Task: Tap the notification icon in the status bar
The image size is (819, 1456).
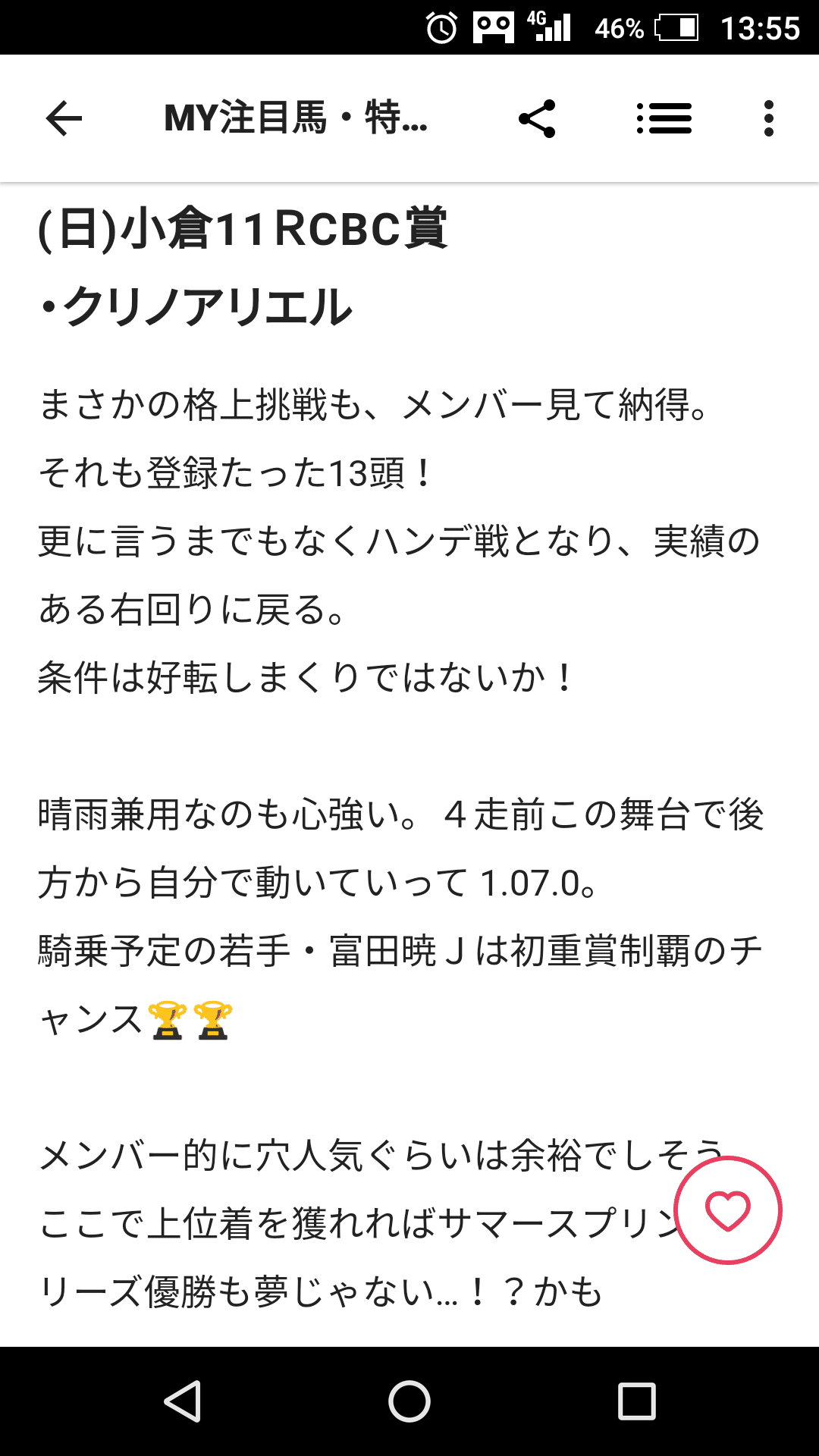Action: click(x=494, y=25)
